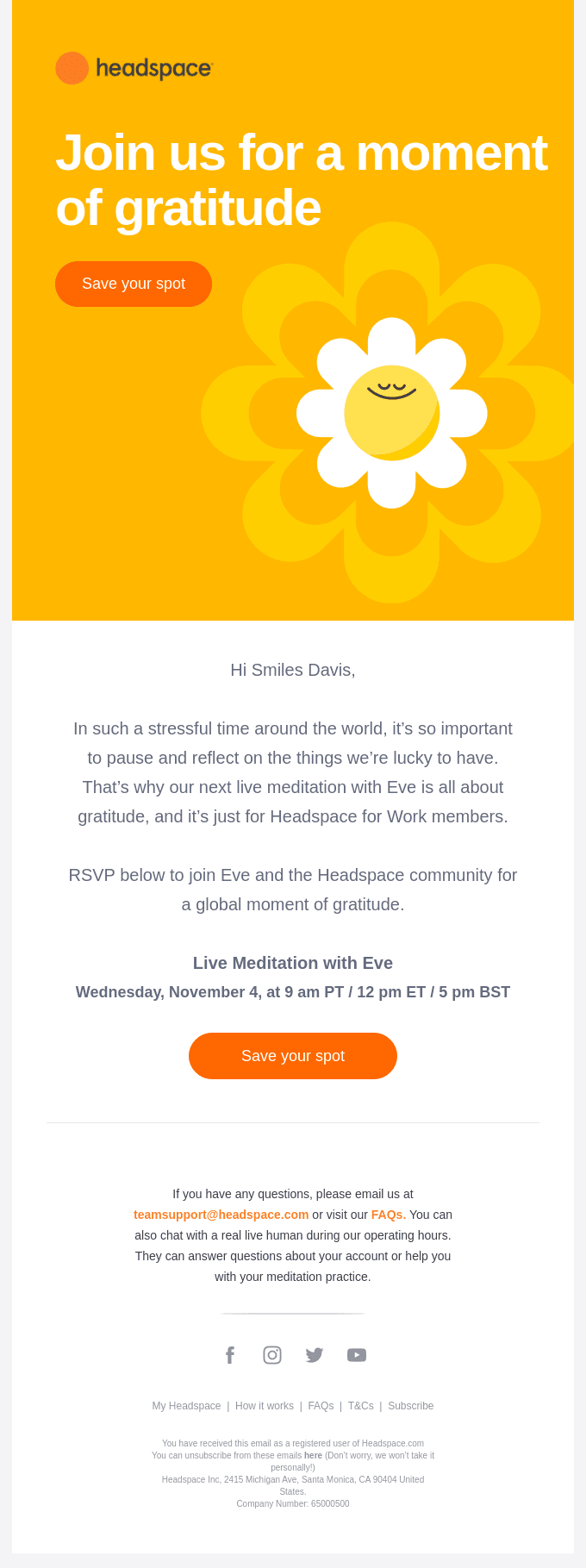
Task: Tap the Subscribe footer link
Action: [x=411, y=1406]
